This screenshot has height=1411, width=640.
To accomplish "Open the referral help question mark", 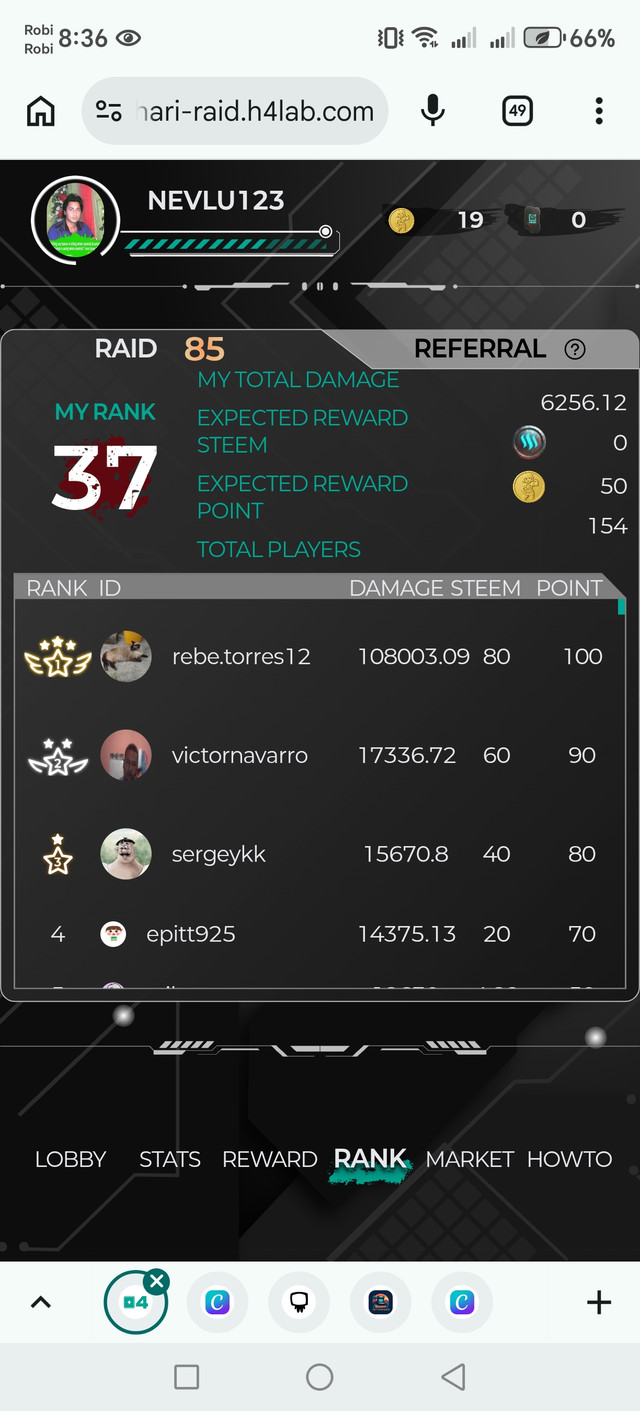I will [574, 349].
